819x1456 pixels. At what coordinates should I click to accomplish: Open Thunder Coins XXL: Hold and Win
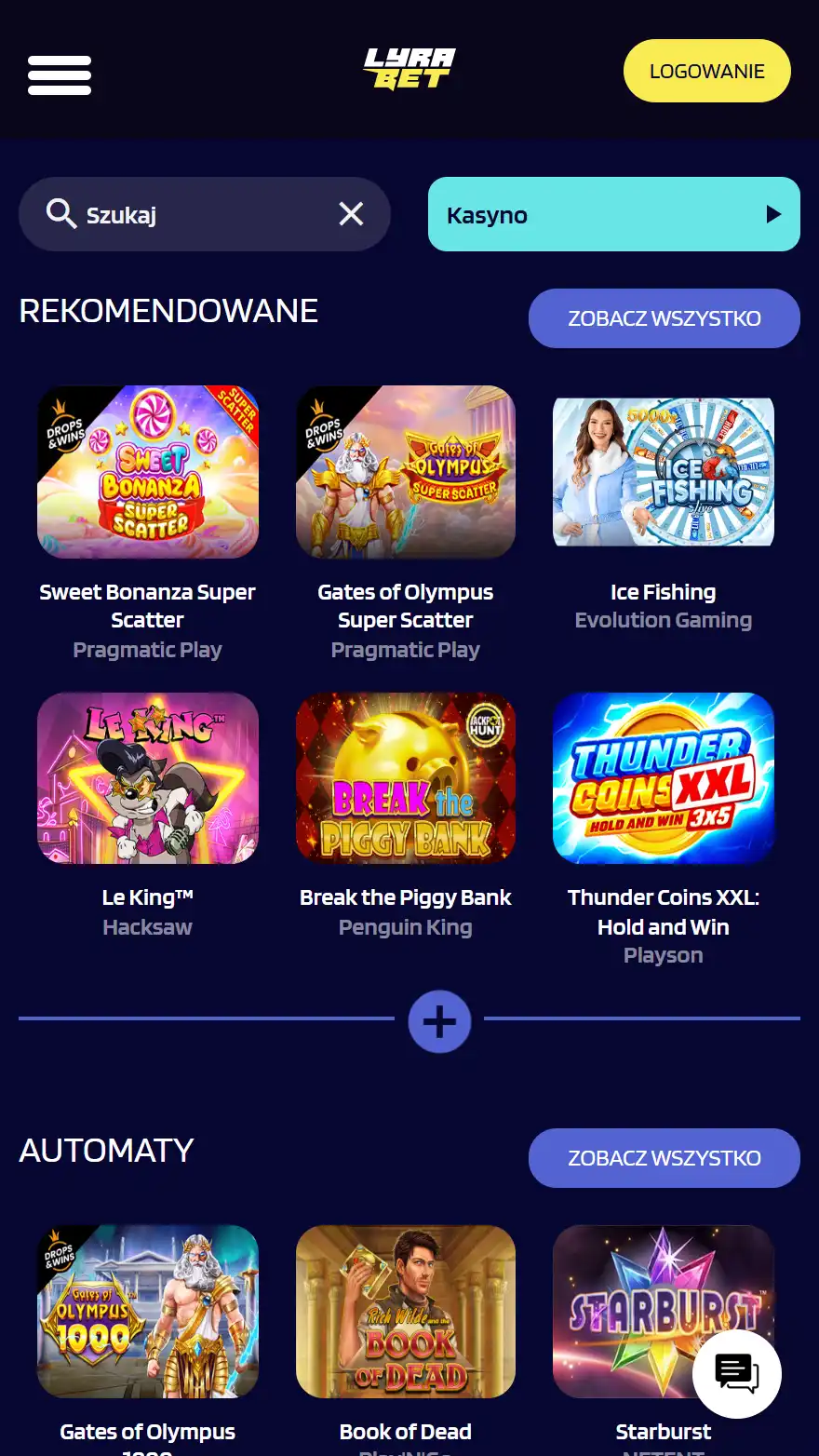coord(664,778)
